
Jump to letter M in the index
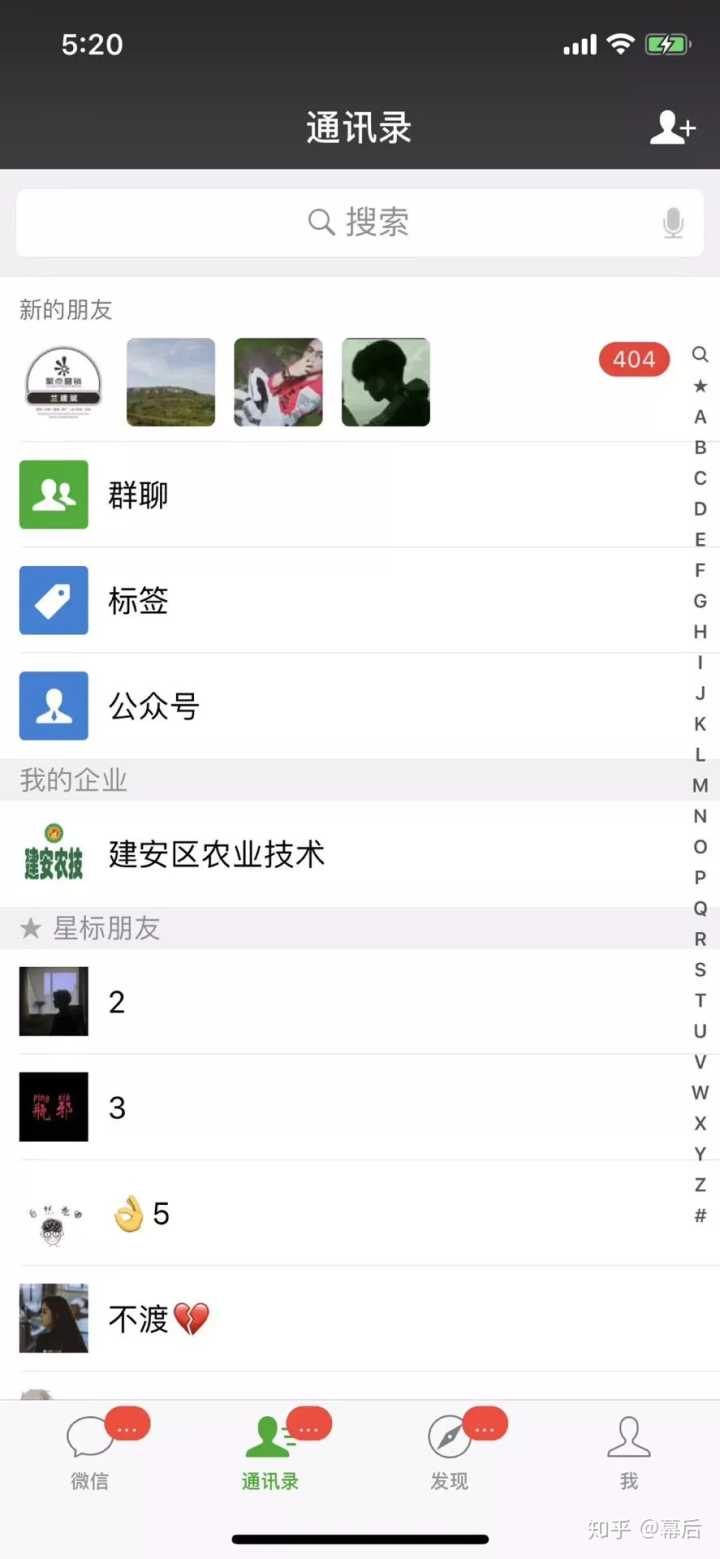700,786
